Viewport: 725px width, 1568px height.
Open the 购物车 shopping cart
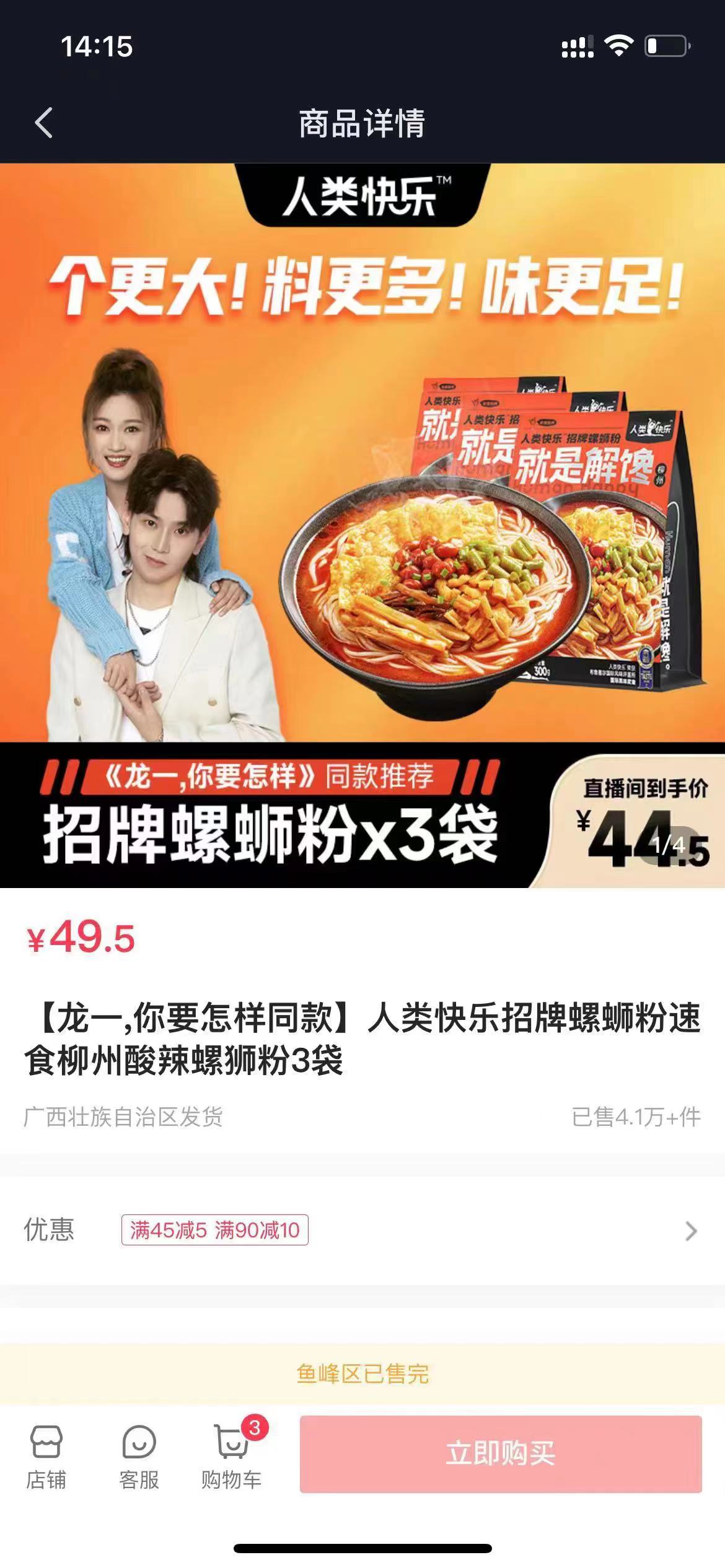232,1457
